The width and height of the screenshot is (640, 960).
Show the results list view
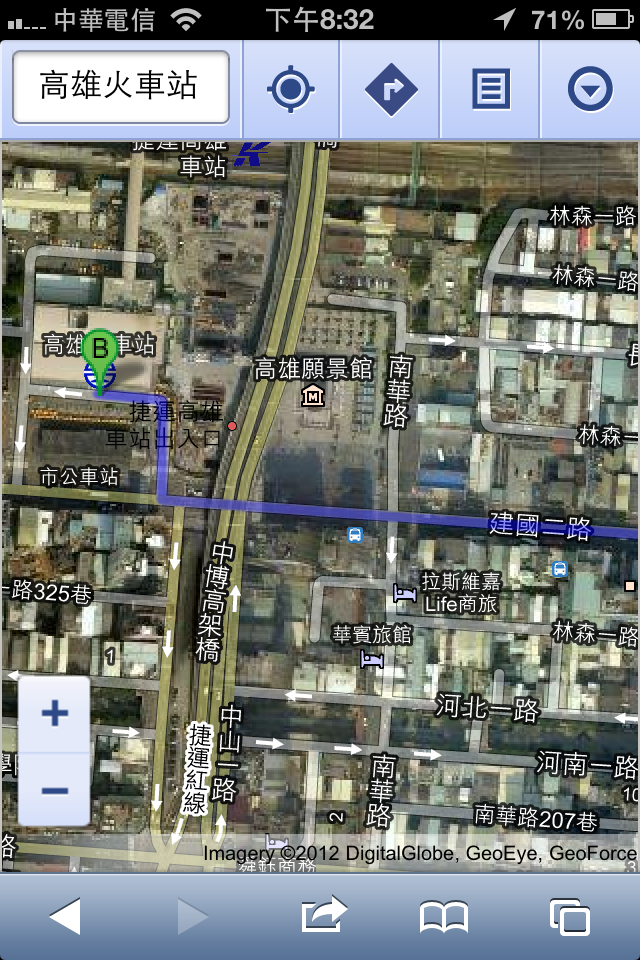click(x=490, y=90)
